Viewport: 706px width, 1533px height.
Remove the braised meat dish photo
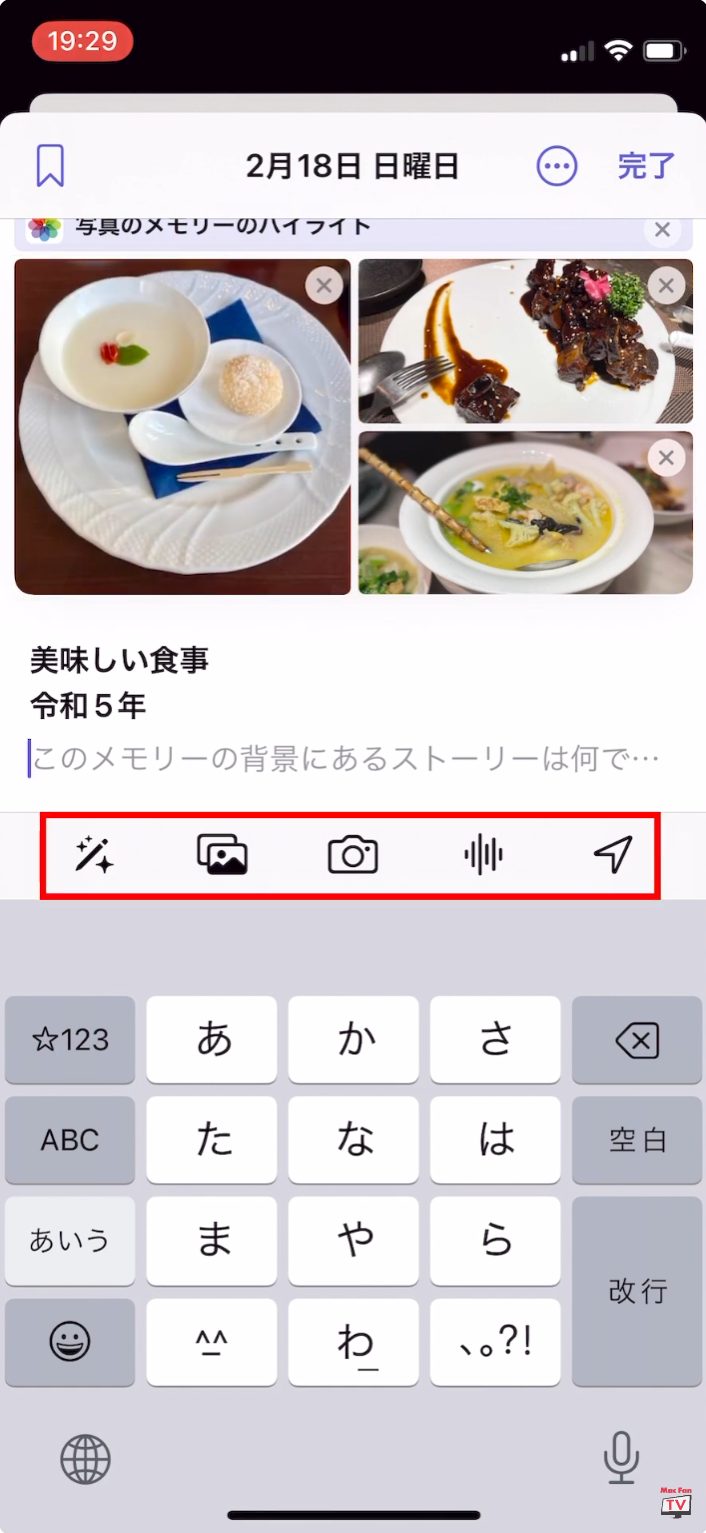point(666,286)
